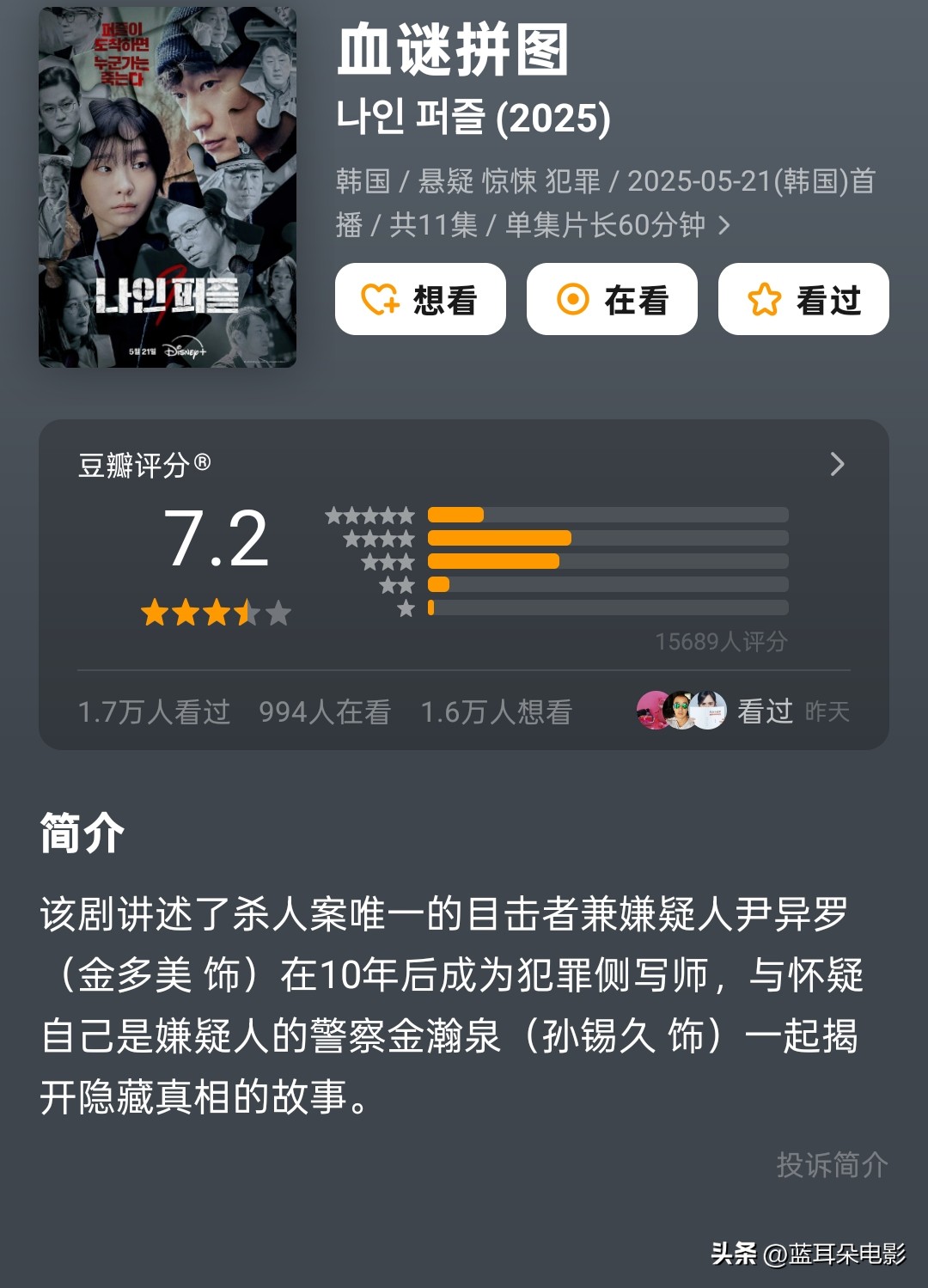Click the sunglasses friend avatar

coord(681,711)
